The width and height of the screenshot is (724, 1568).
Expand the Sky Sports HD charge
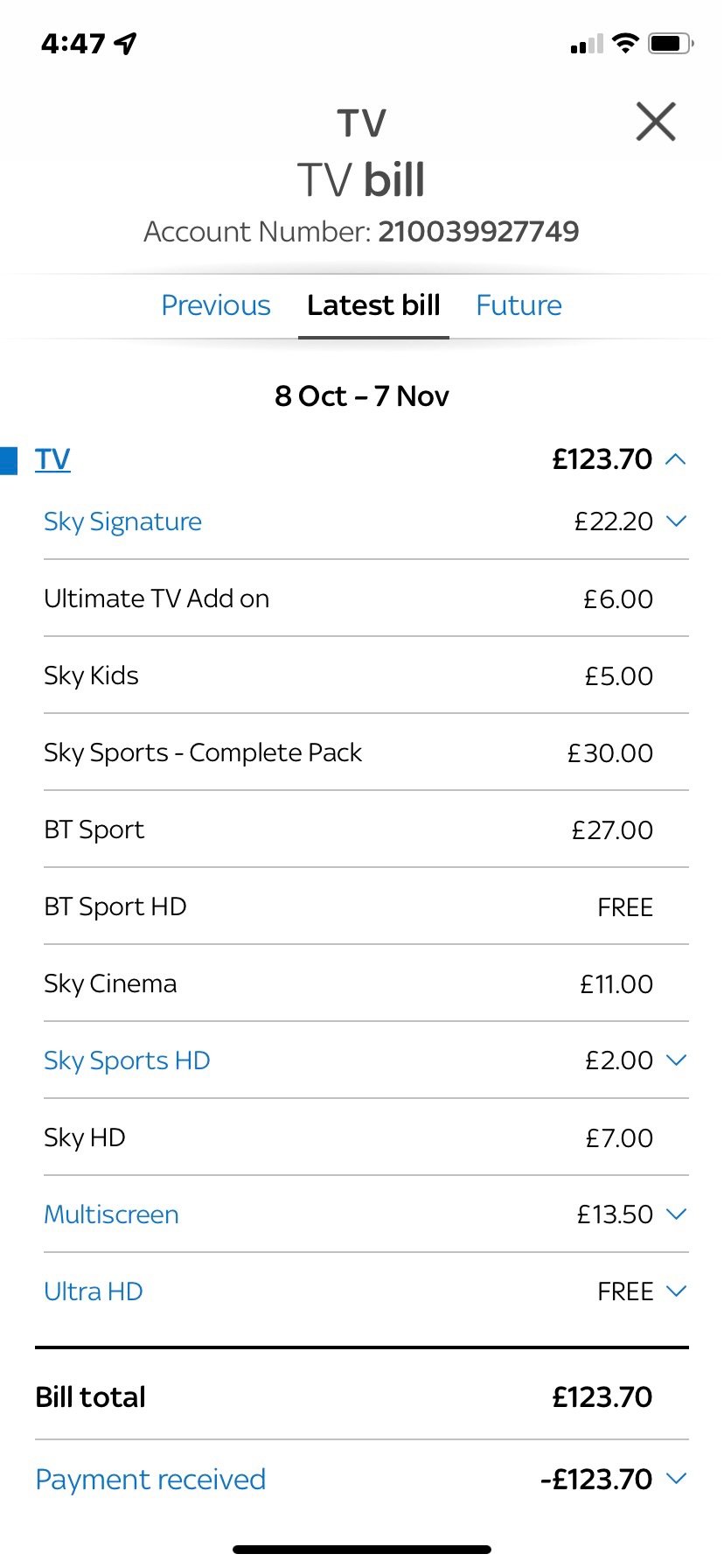[365, 1060]
